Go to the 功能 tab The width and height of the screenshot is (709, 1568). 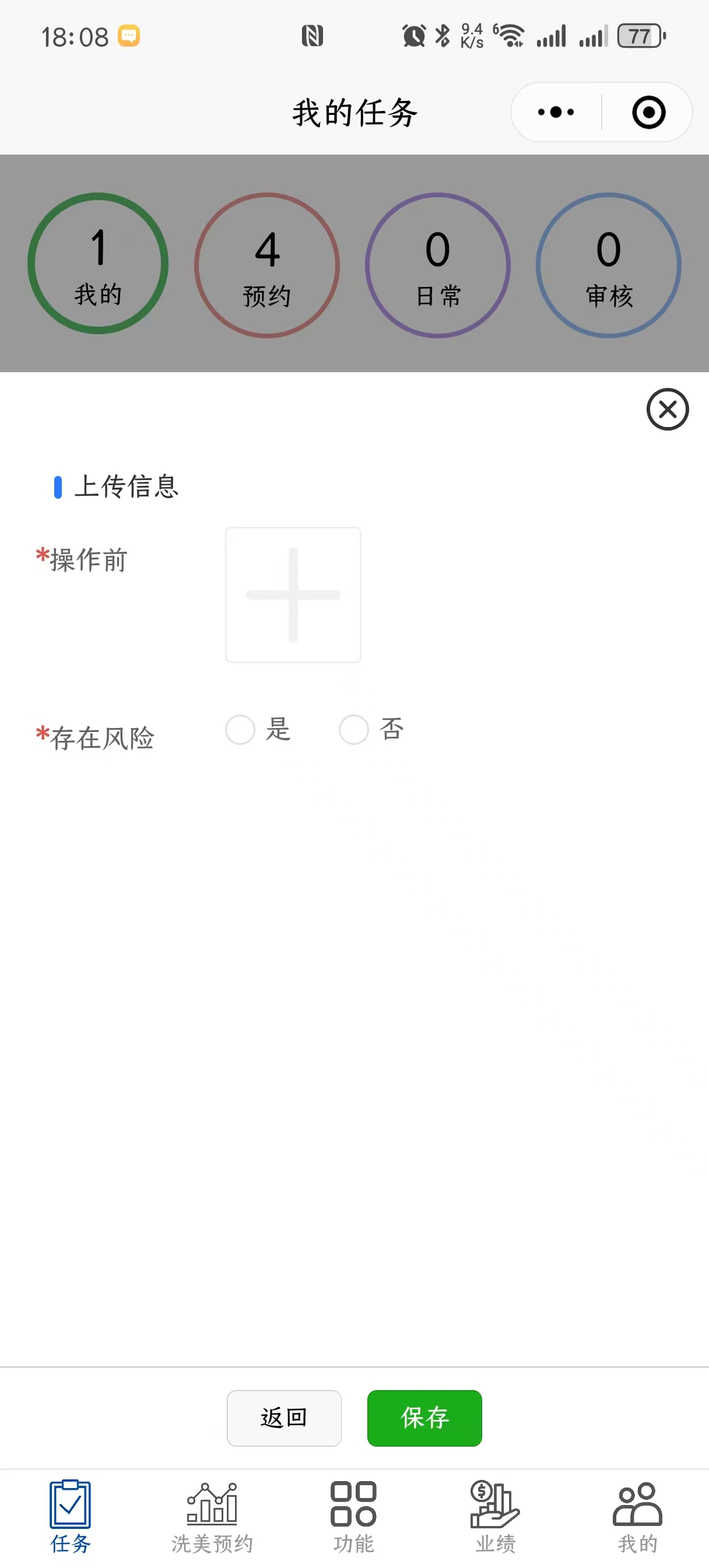click(353, 1516)
